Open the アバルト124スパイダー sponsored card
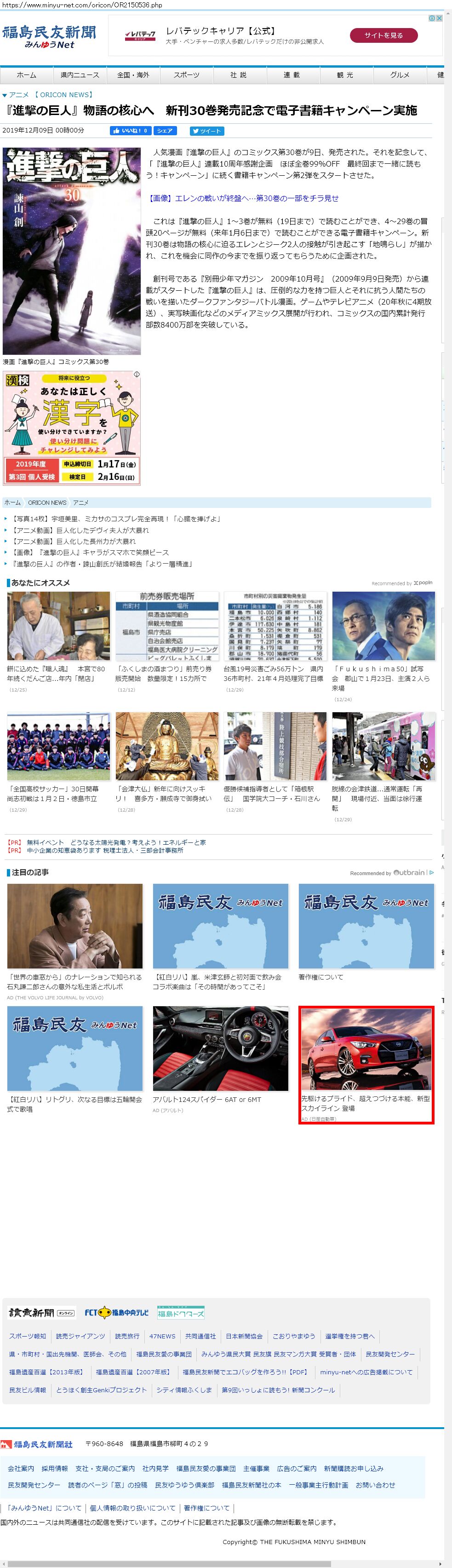452x1568 pixels. click(x=220, y=1049)
